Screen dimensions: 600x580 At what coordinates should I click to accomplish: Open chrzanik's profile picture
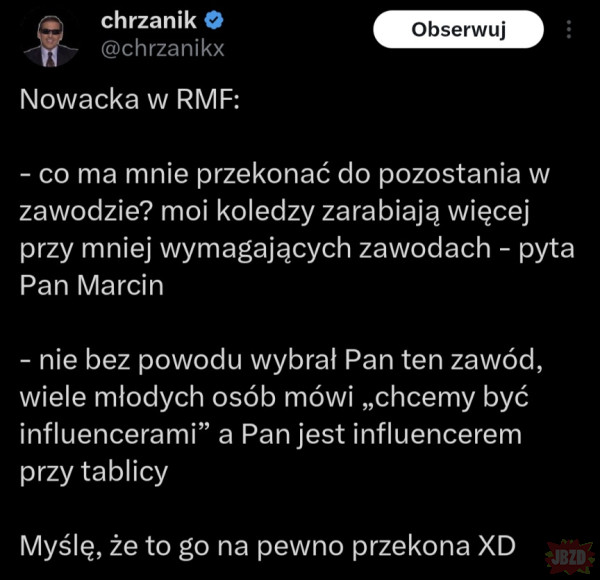(x=50, y=40)
